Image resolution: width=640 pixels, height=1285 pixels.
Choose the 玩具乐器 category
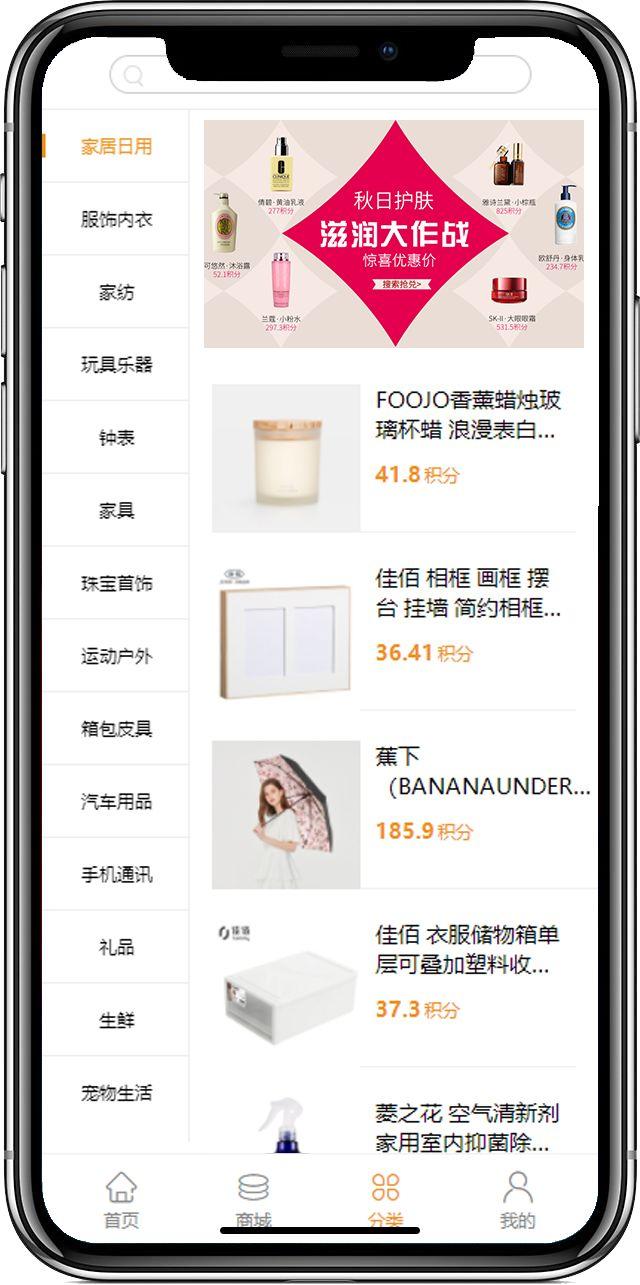coord(116,364)
